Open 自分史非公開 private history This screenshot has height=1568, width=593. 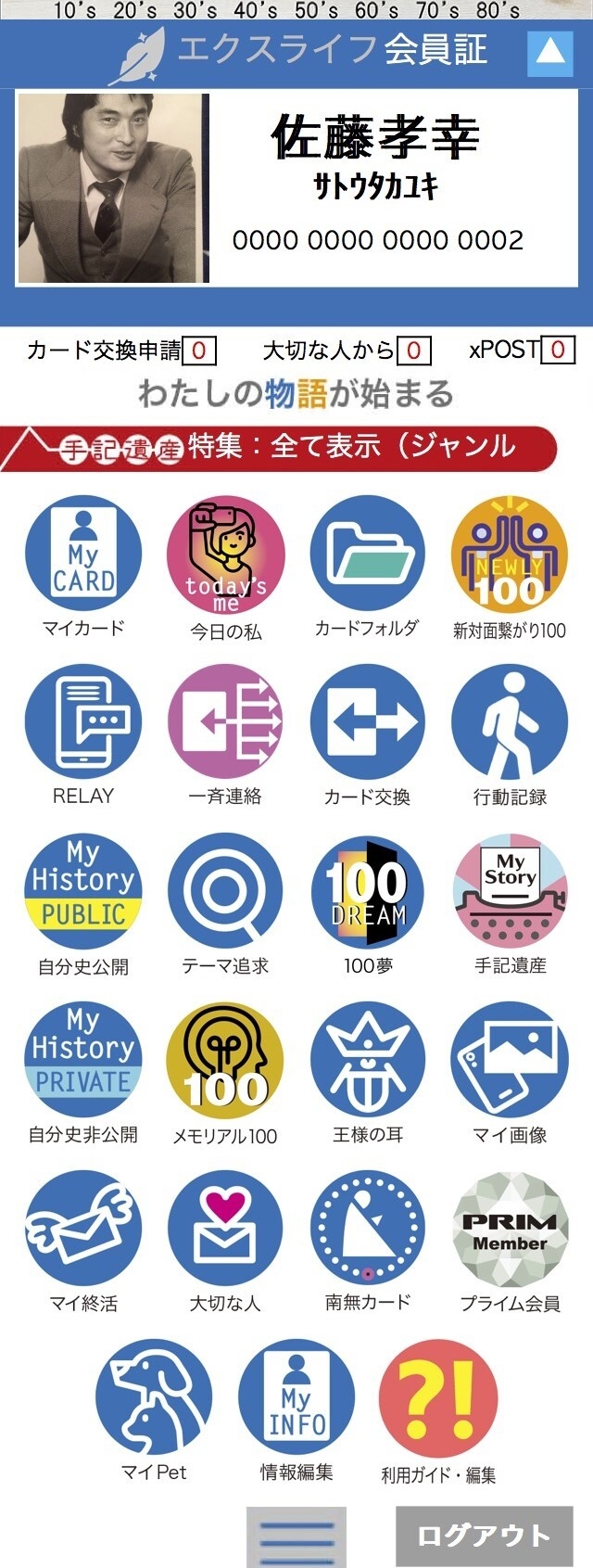tap(83, 1060)
